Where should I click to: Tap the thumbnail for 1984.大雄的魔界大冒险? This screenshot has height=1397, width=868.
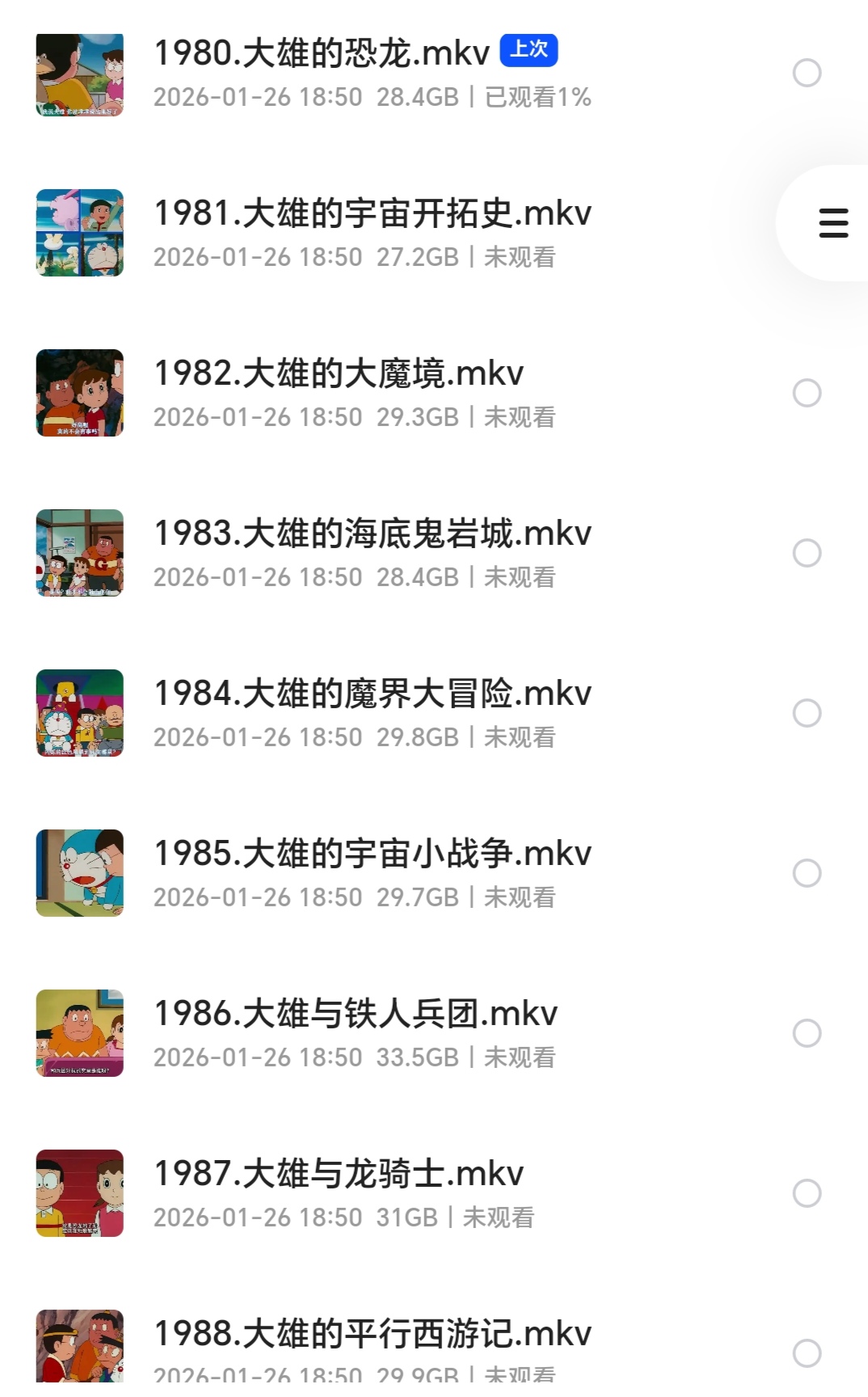pyautogui.click(x=78, y=713)
